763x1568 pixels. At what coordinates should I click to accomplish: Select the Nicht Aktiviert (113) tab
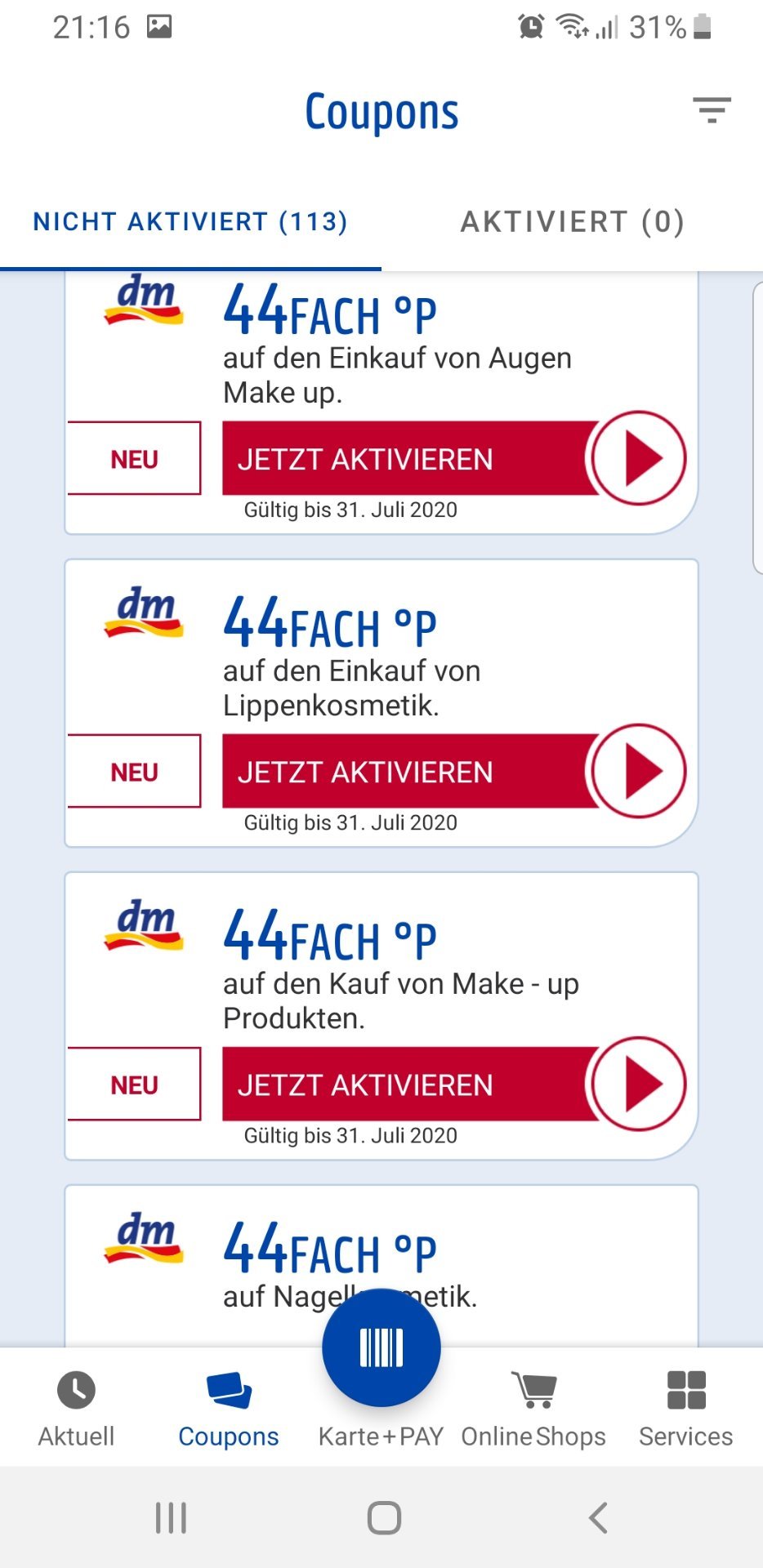[190, 221]
